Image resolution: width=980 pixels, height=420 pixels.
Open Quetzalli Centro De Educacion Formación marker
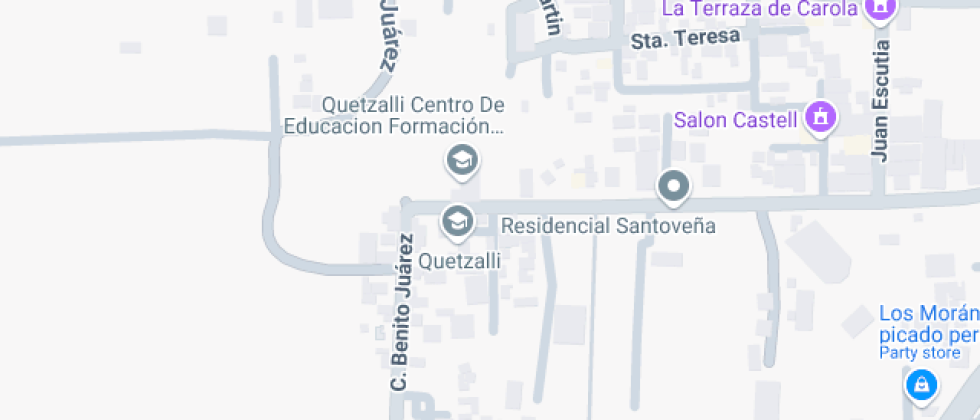coord(462,161)
